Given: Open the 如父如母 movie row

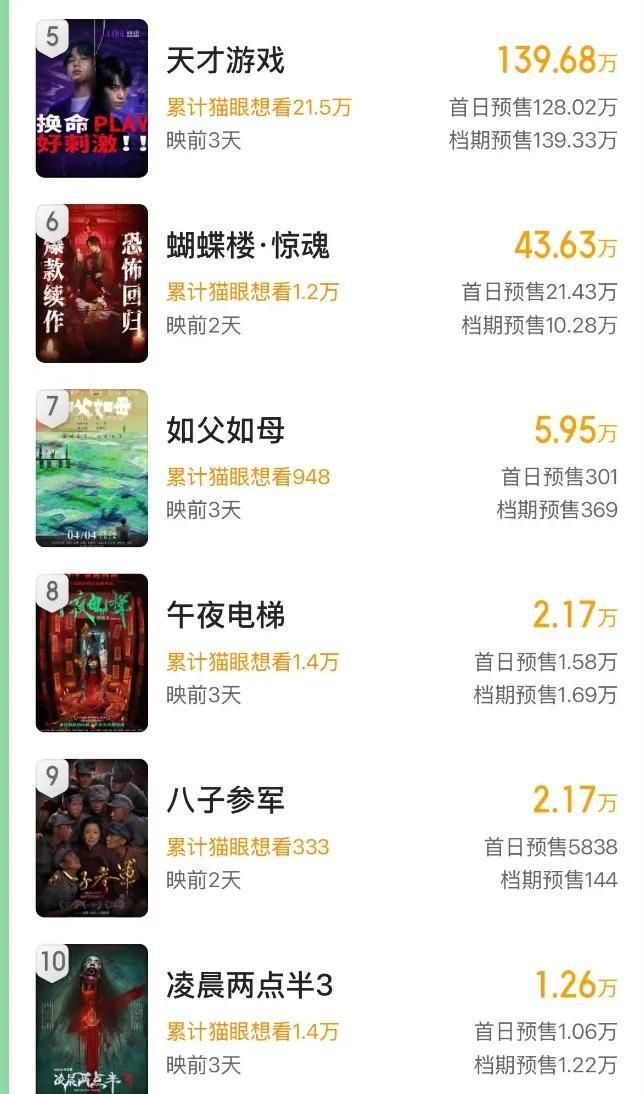Looking at the screenshot, I should 327,468.
